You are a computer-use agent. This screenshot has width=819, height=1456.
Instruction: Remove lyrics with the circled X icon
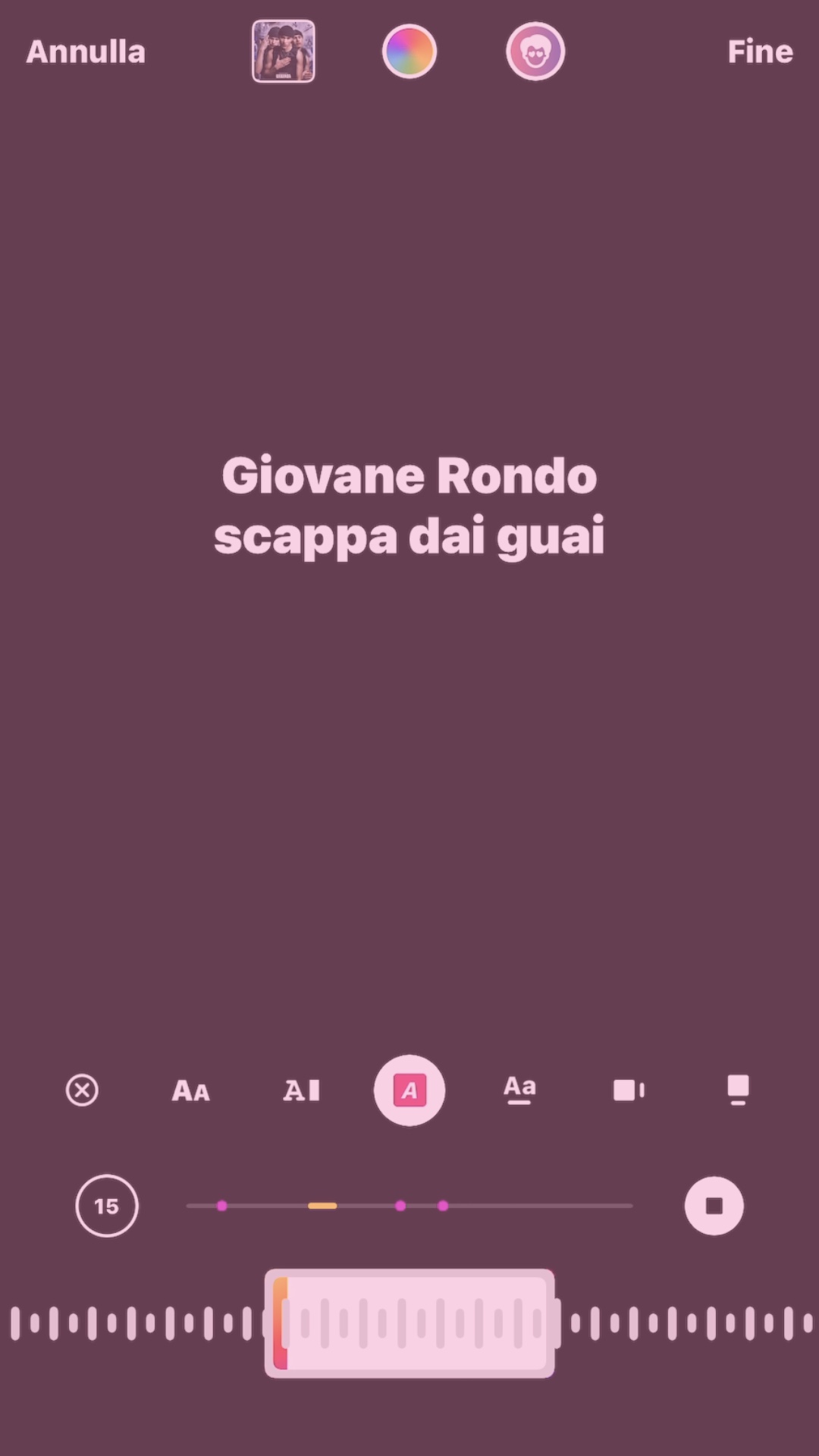coord(82,1090)
